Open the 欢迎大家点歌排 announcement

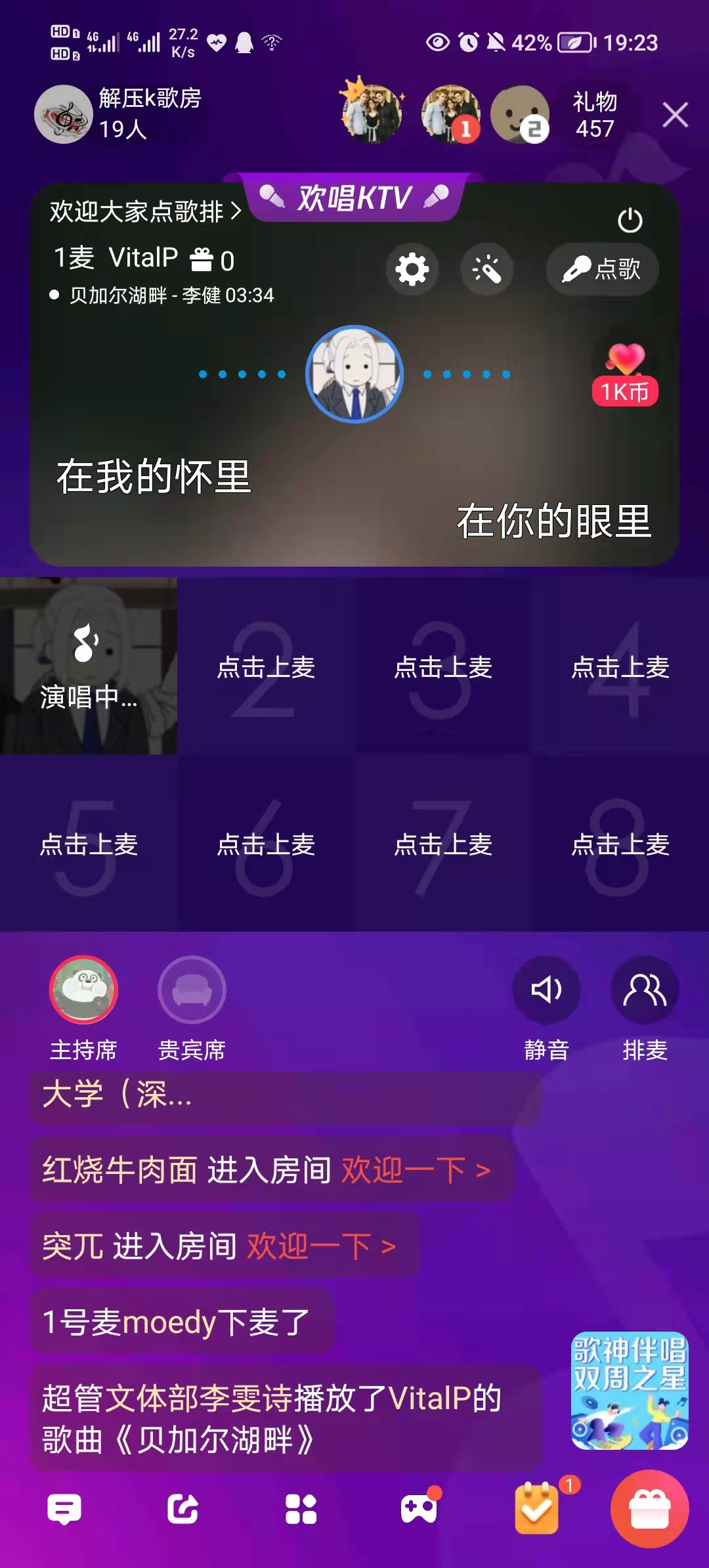(x=145, y=211)
